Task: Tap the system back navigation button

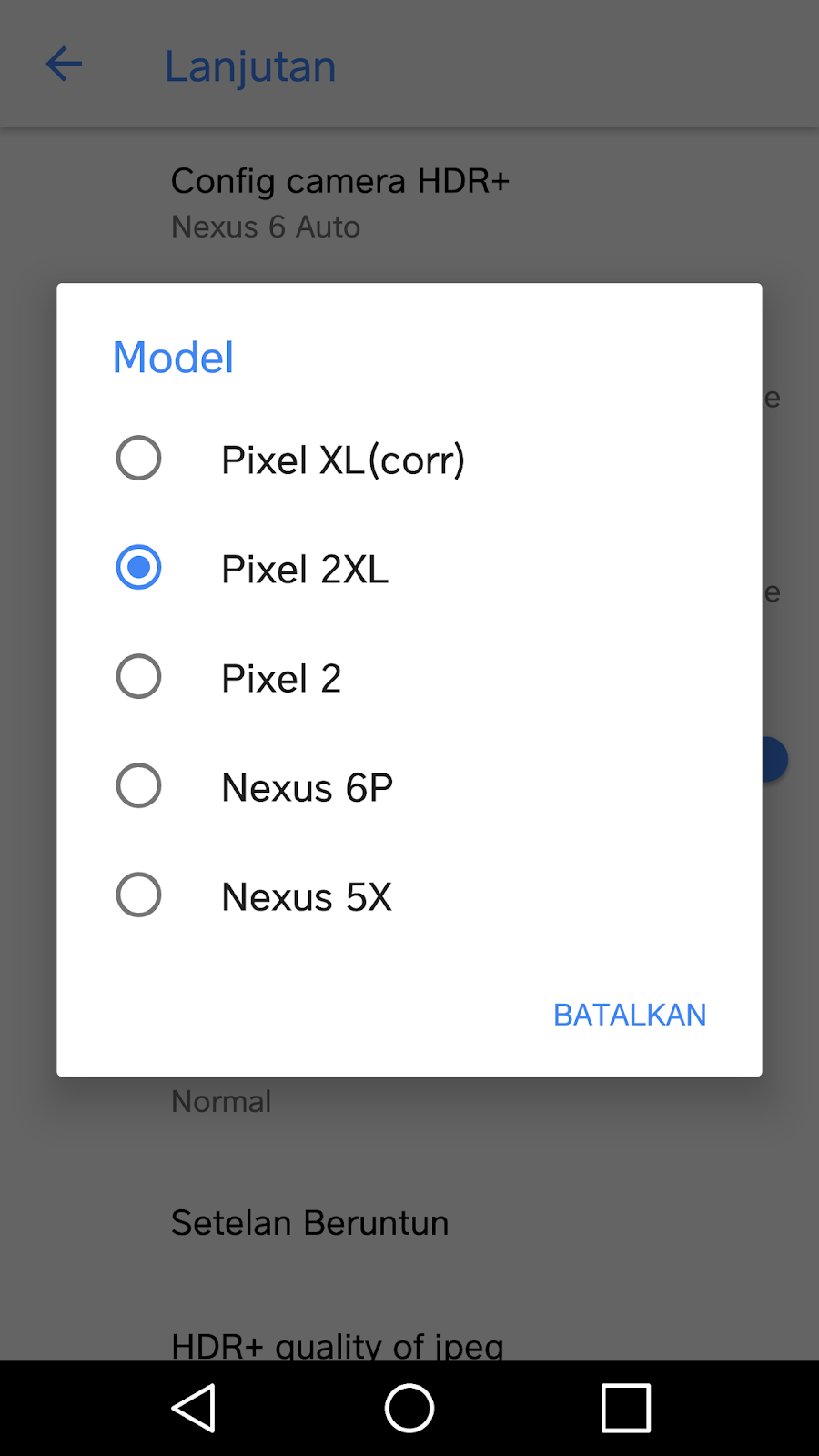Action: point(193,1408)
